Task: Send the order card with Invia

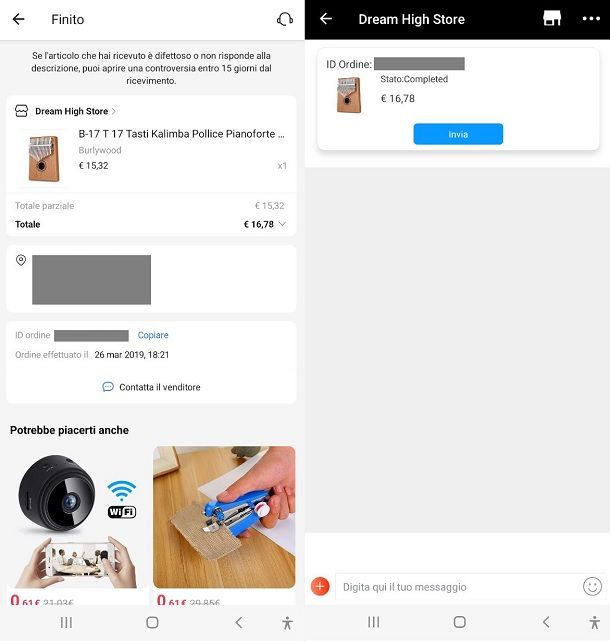Action: coord(458,134)
